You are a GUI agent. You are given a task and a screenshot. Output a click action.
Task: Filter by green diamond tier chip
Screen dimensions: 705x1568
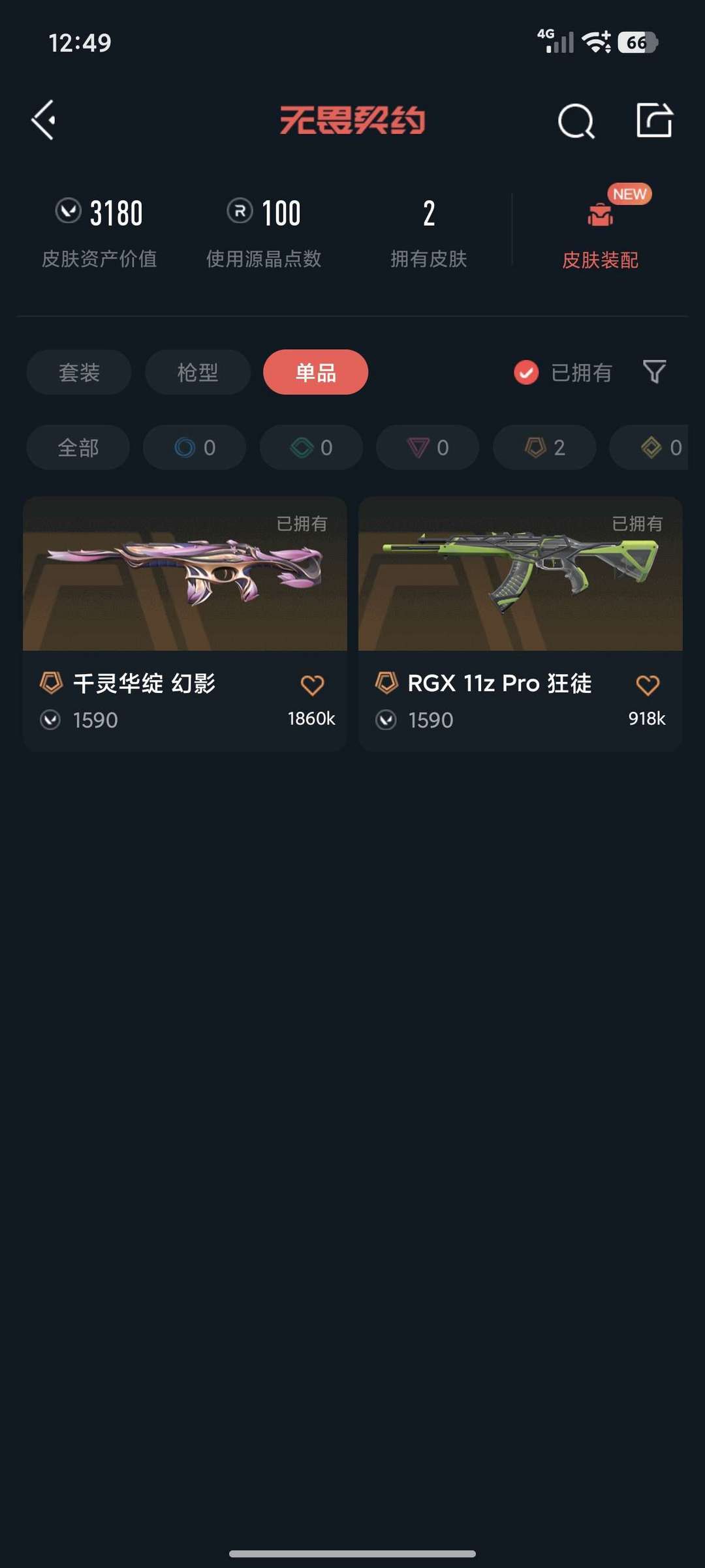point(311,448)
